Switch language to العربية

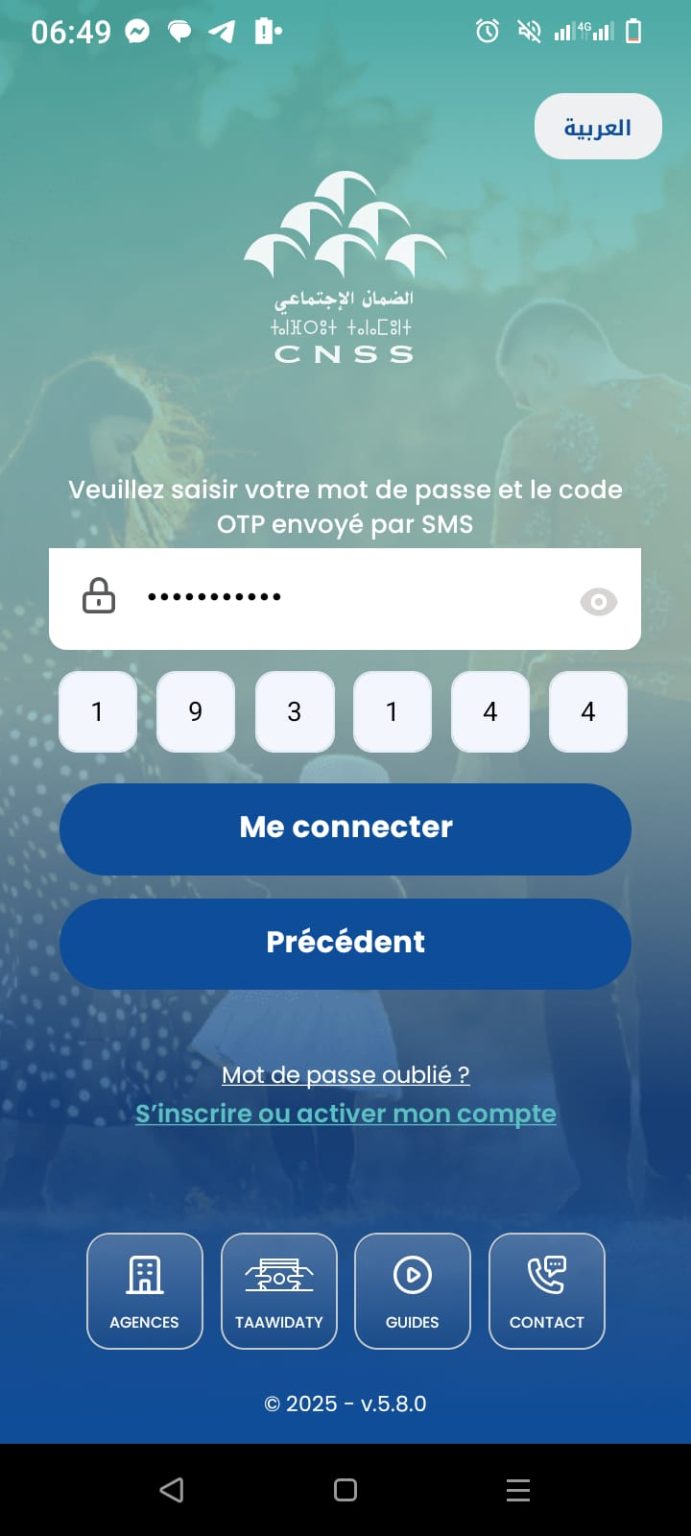598,127
